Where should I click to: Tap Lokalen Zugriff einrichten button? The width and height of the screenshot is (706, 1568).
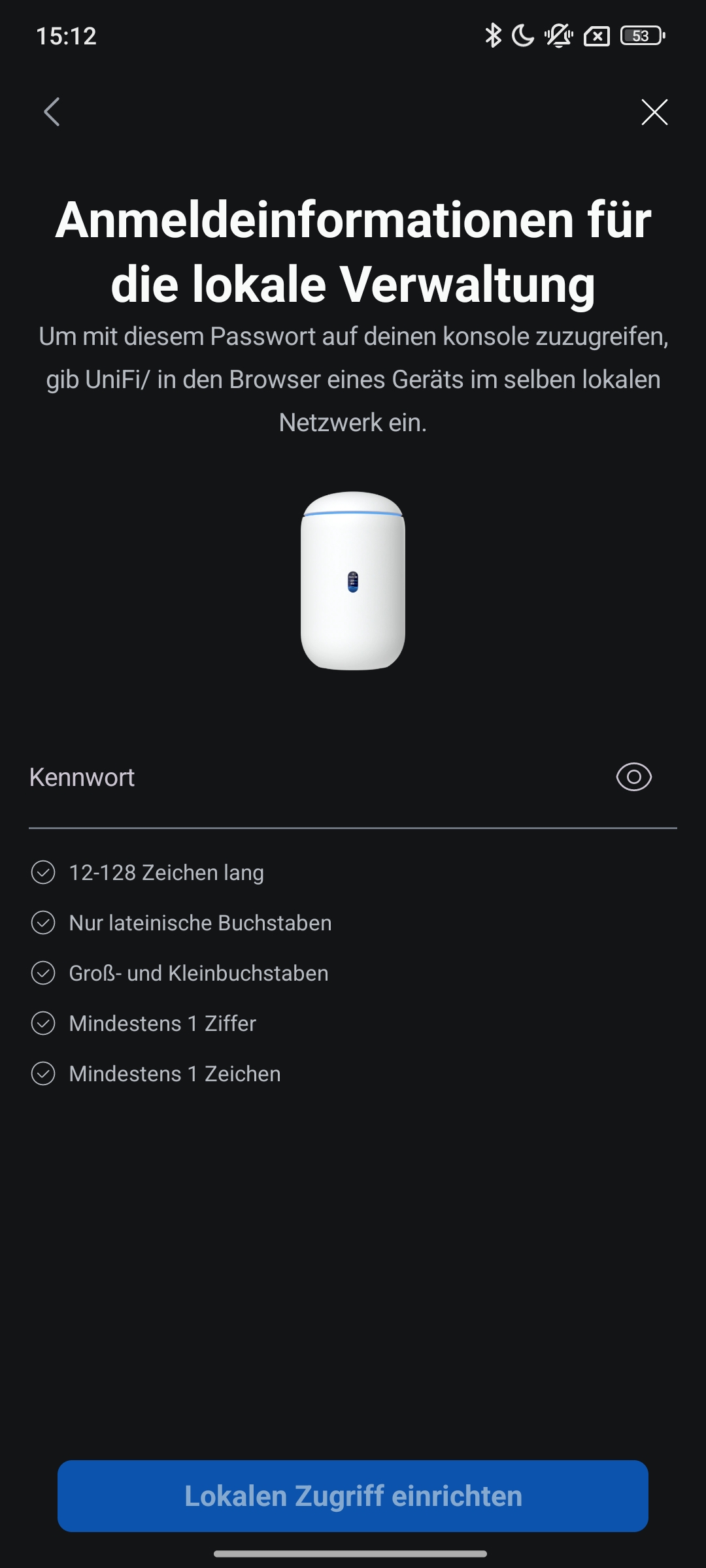point(353,1495)
